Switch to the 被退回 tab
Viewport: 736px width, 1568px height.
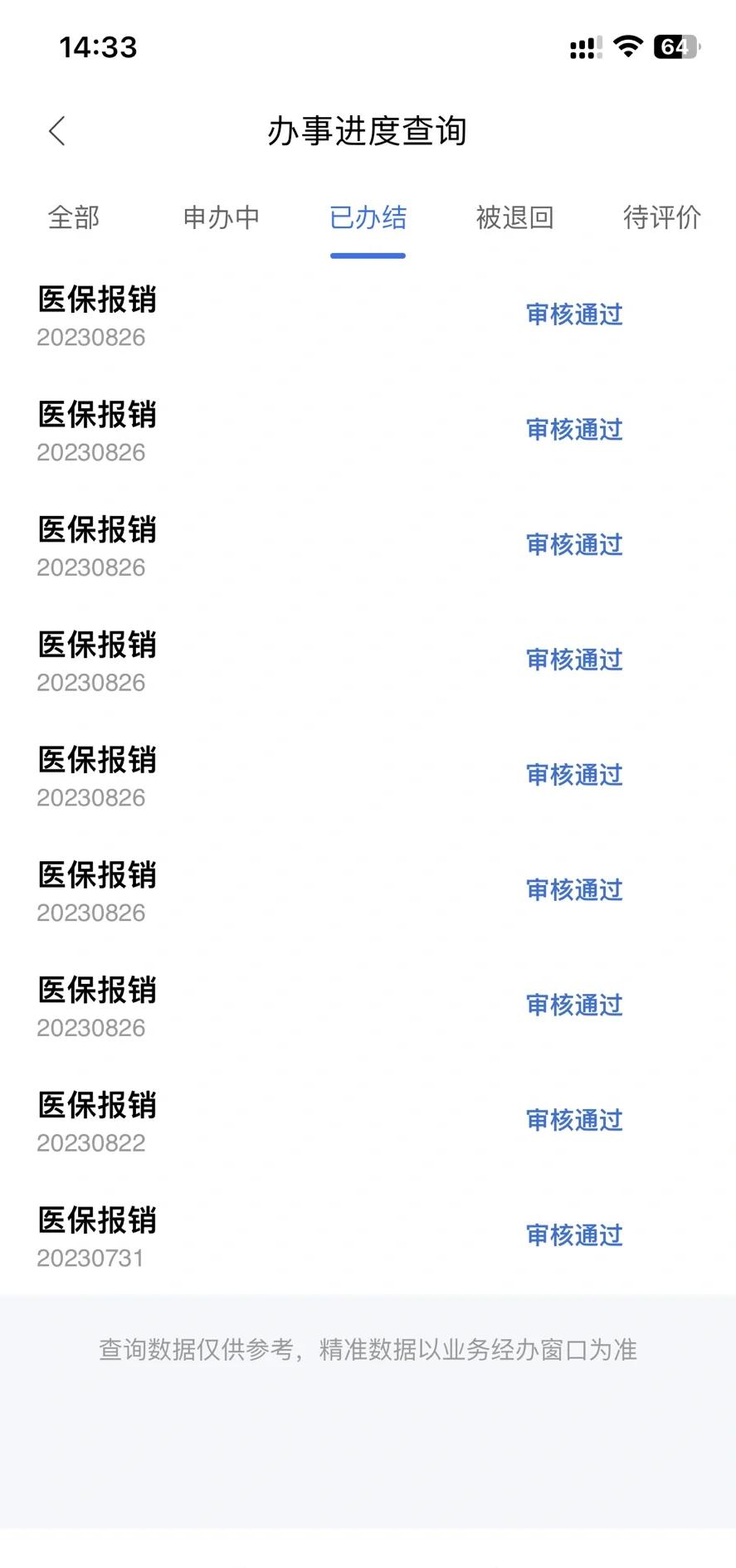pos(514,217)
